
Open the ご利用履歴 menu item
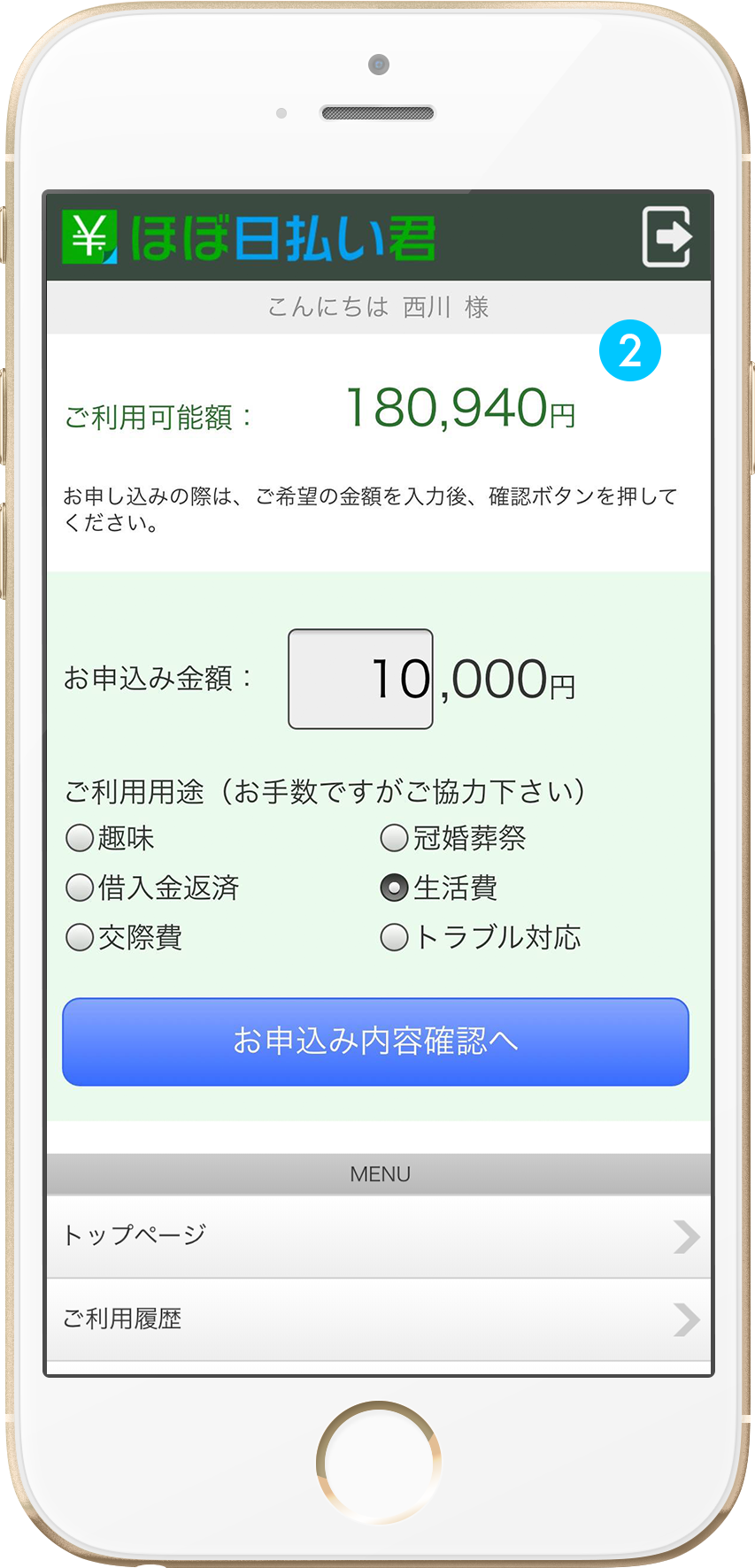tap(266, 1318)
